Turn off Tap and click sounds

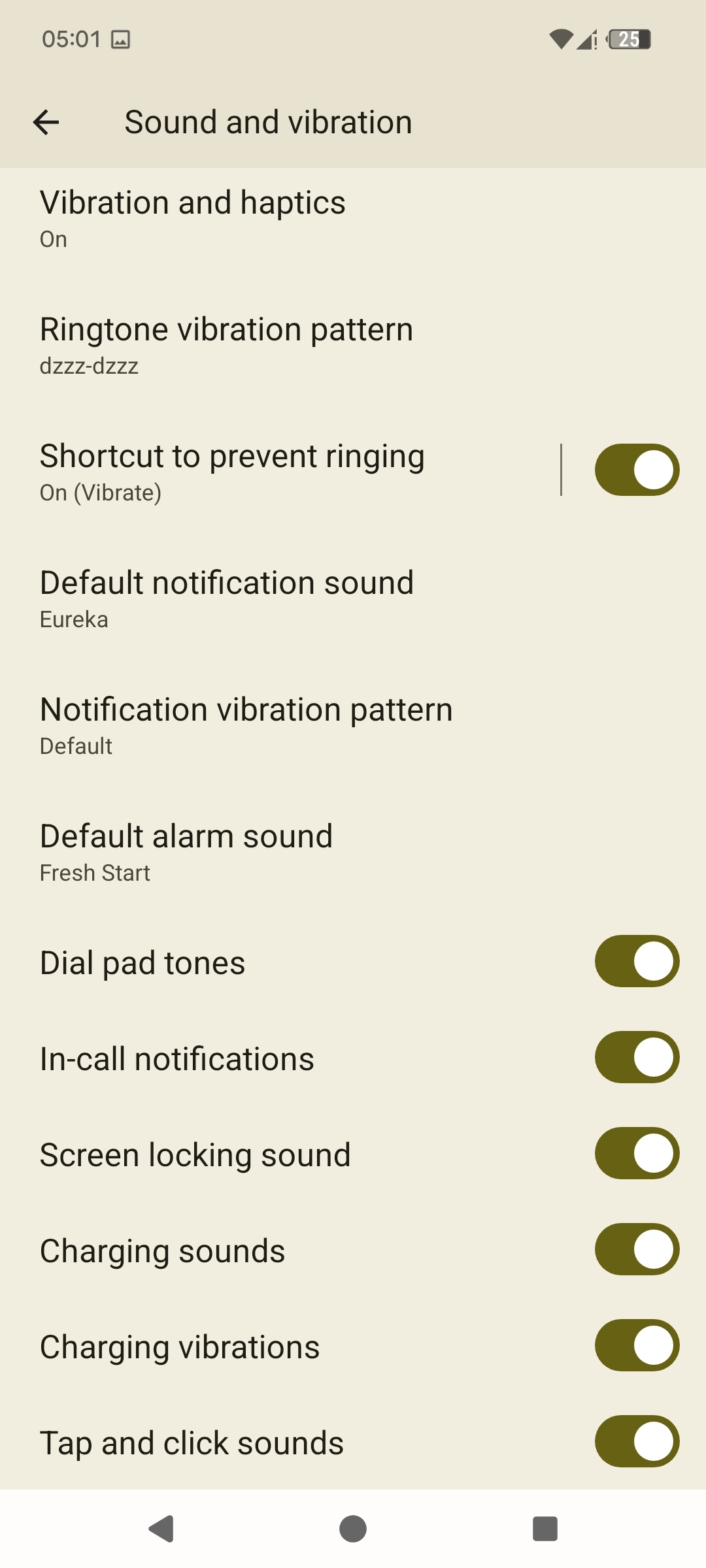tap(636, 1441)
